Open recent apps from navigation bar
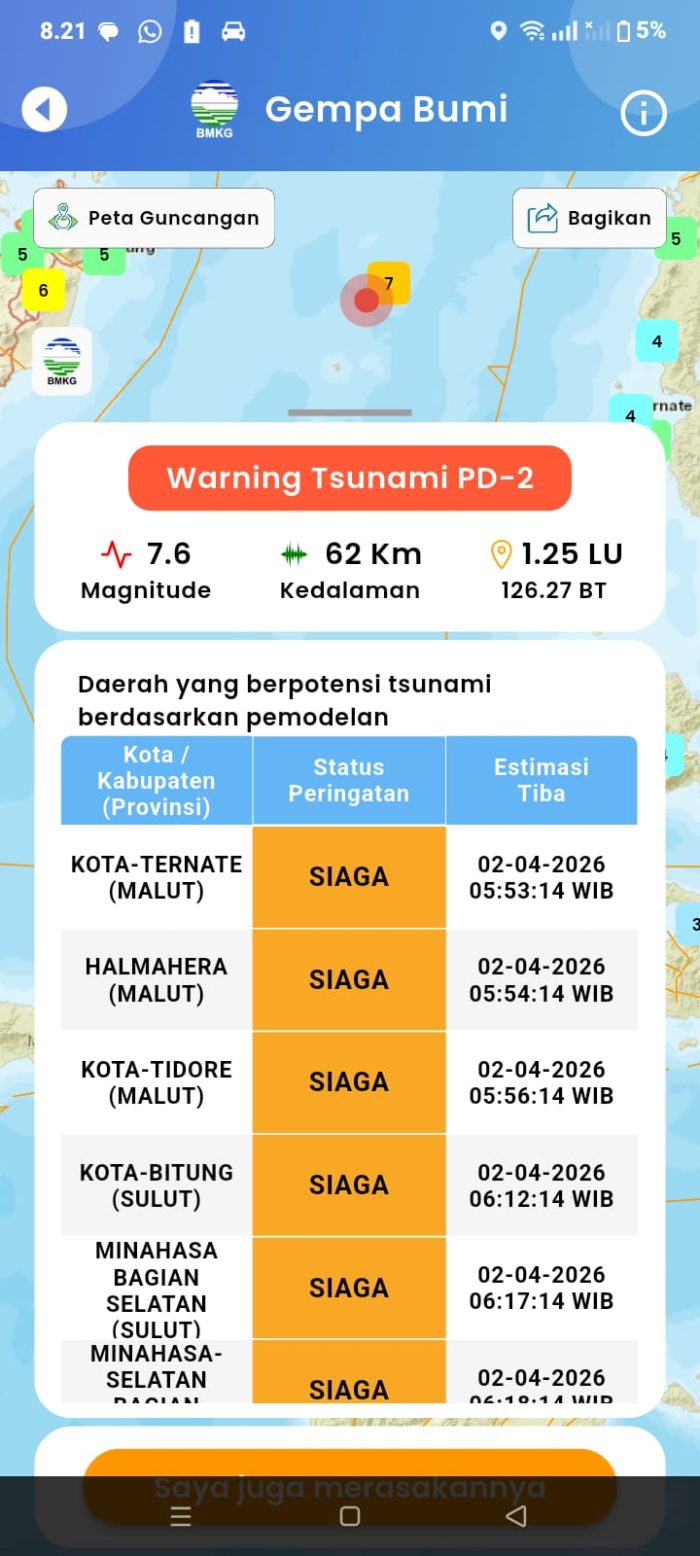Viewport: 700px width, 1556px height. point(181,1516)
